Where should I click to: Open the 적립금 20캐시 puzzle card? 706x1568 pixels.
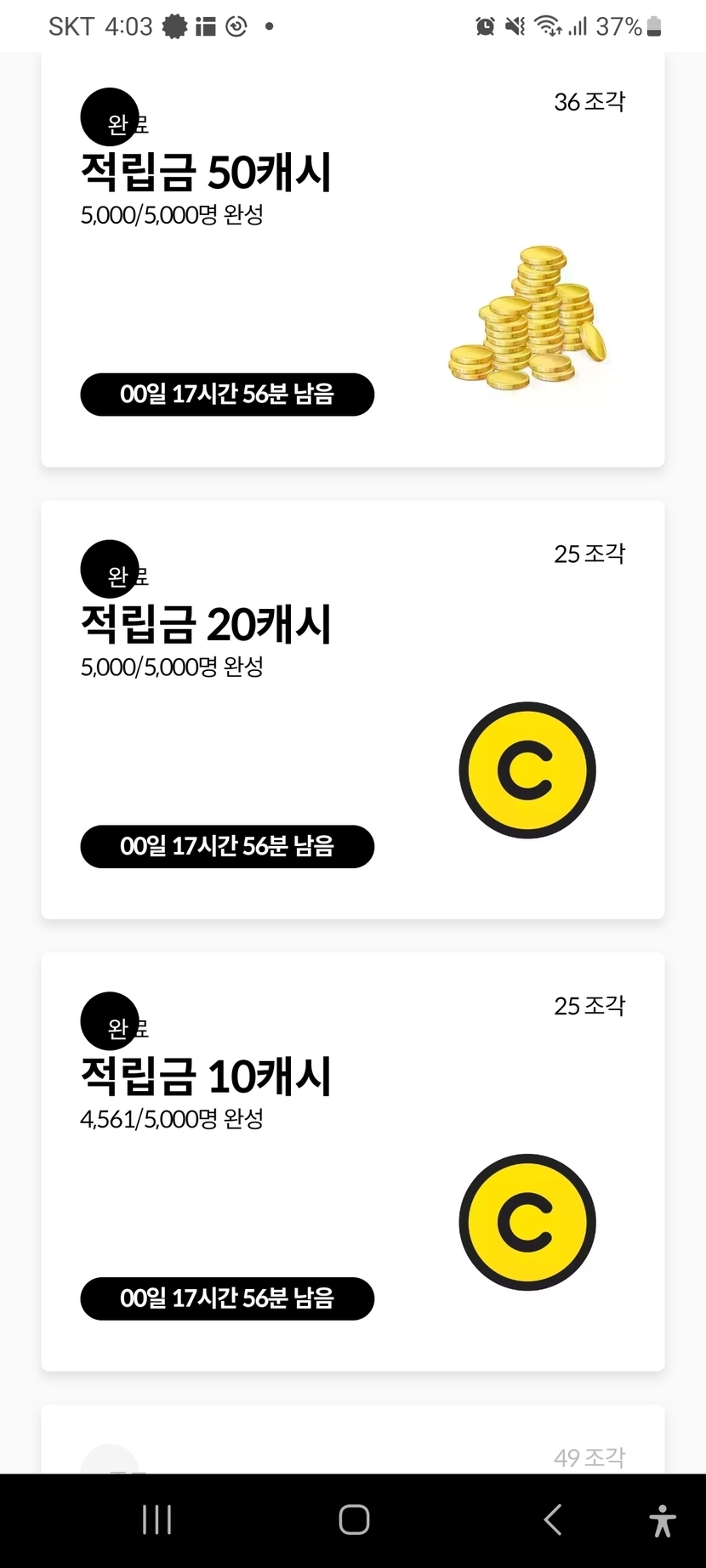pos(352,709)
